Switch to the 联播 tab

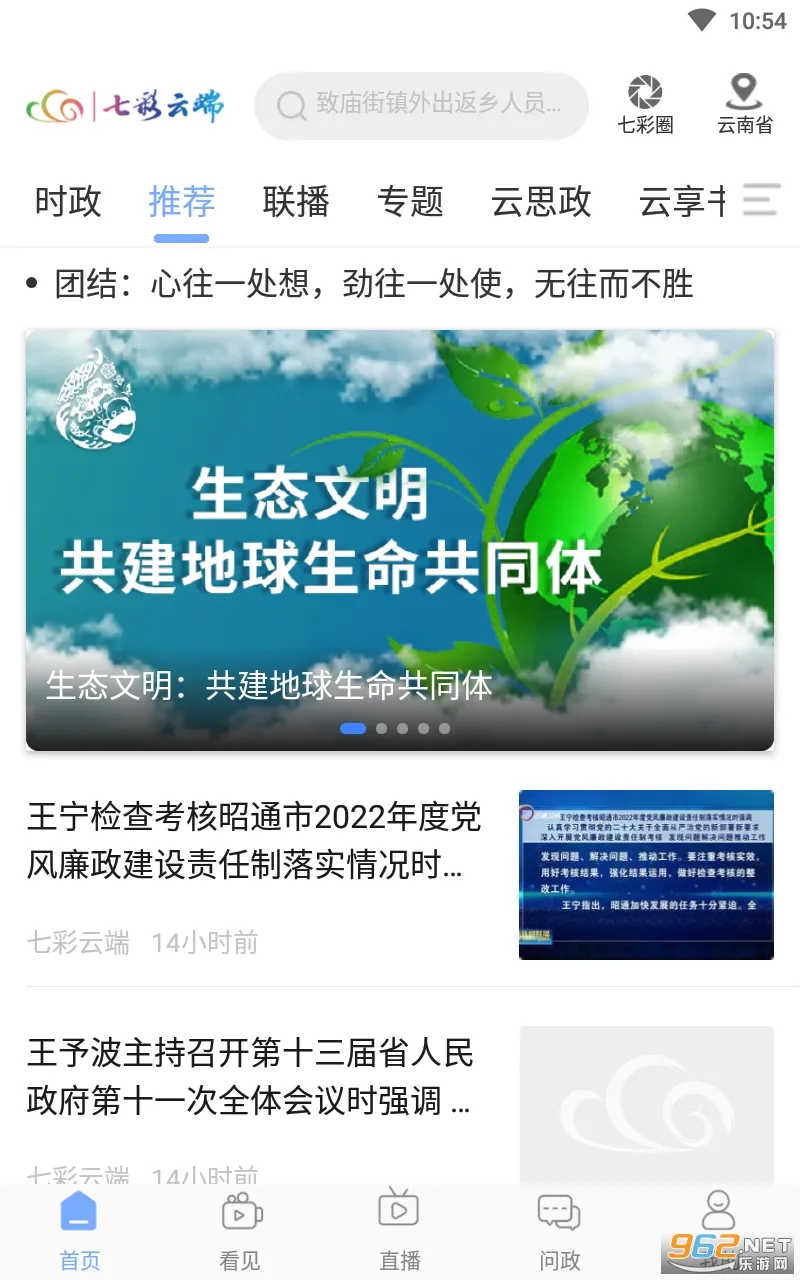click(x=296, y=202)
